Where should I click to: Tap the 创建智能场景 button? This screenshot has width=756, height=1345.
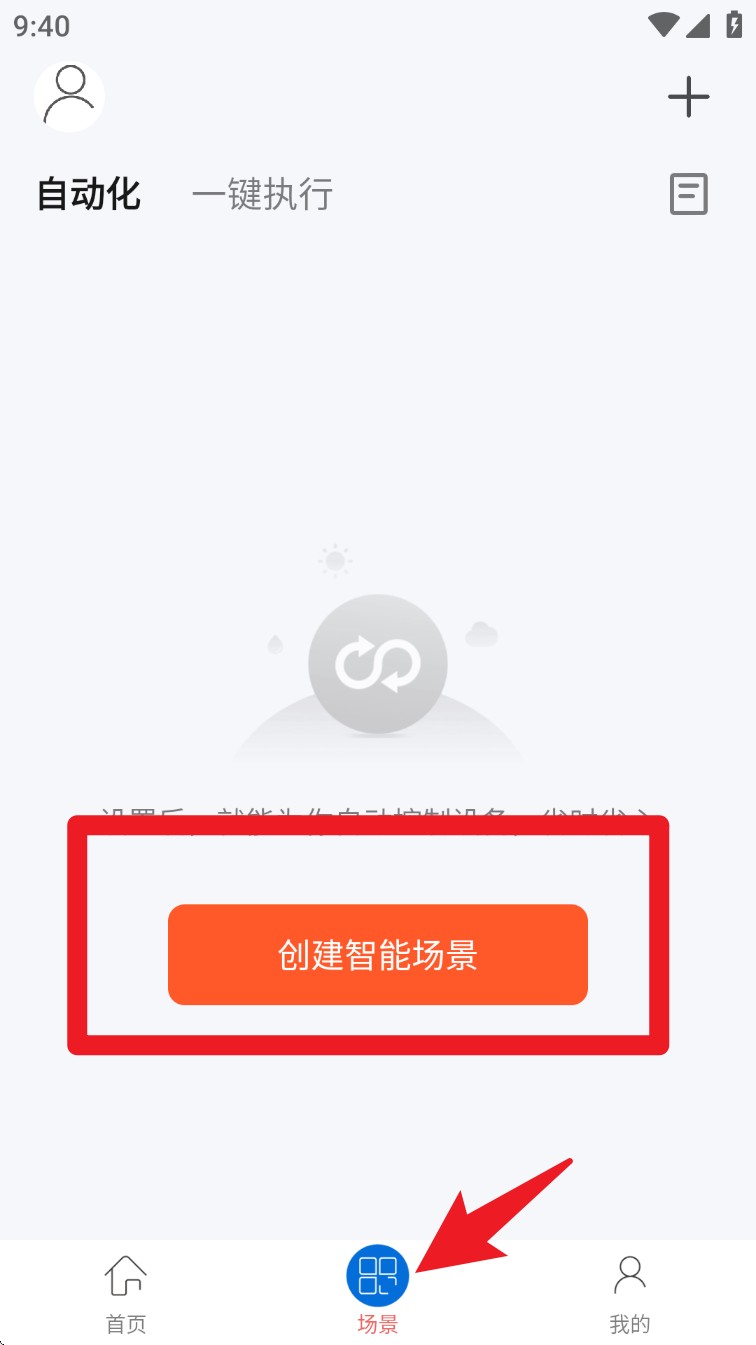click(x=377, y=955)
